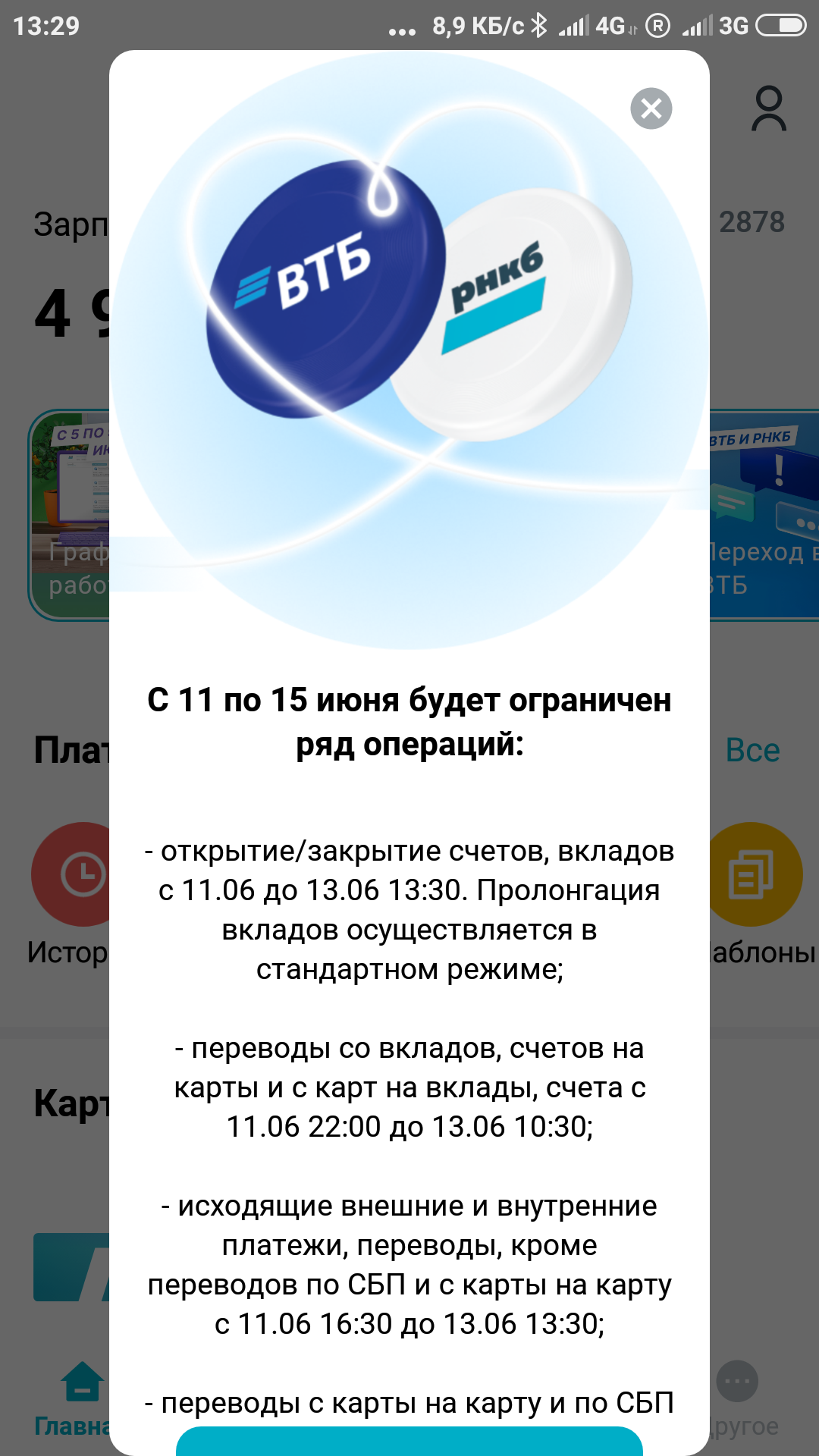This screenshot has height=1456, width=819.
Task: Tap the teal button at the popup bottom
Action: (x=409, y=1441)
